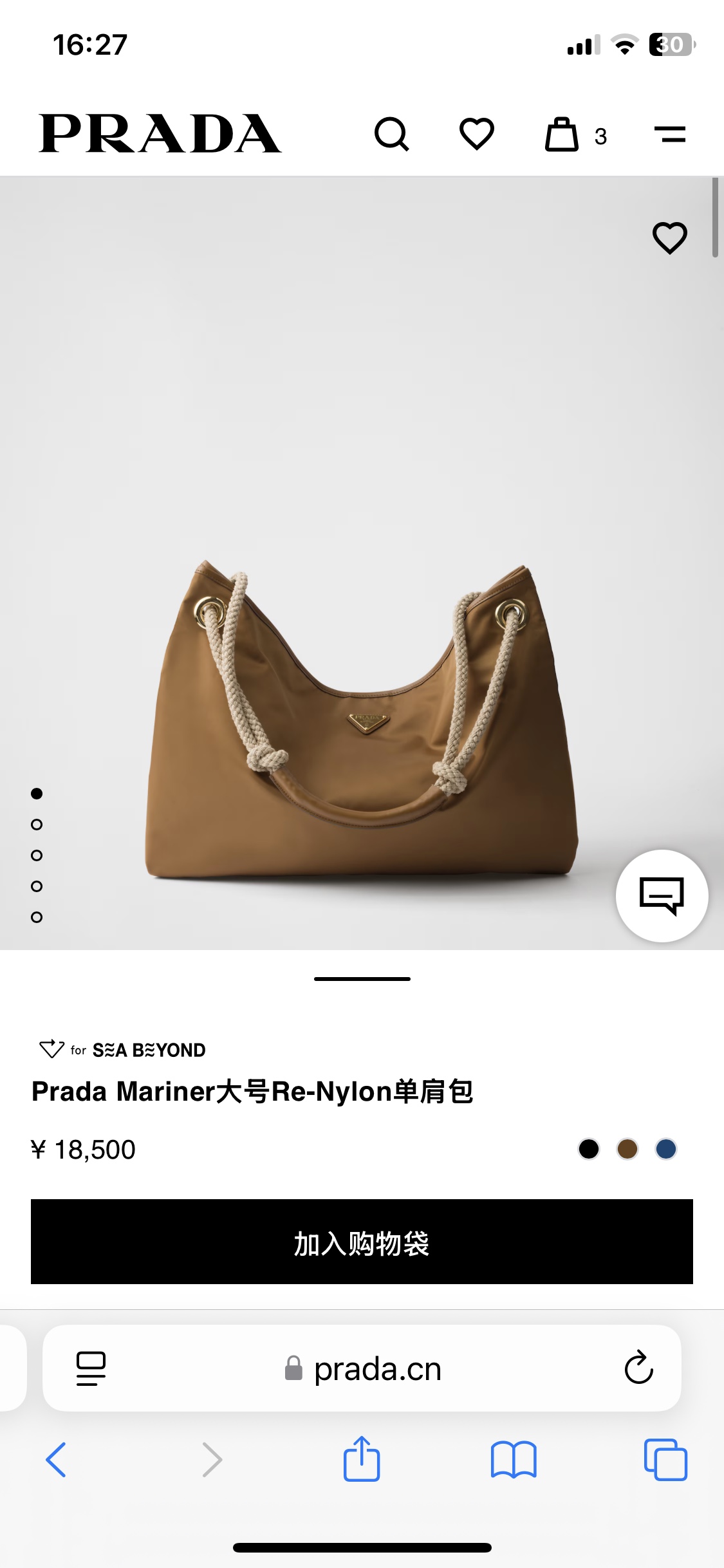This screenshot has width=724, height=1568.
Task: Show open Safari tabs
Action: pyautogui.click(x=665, y=1459)
